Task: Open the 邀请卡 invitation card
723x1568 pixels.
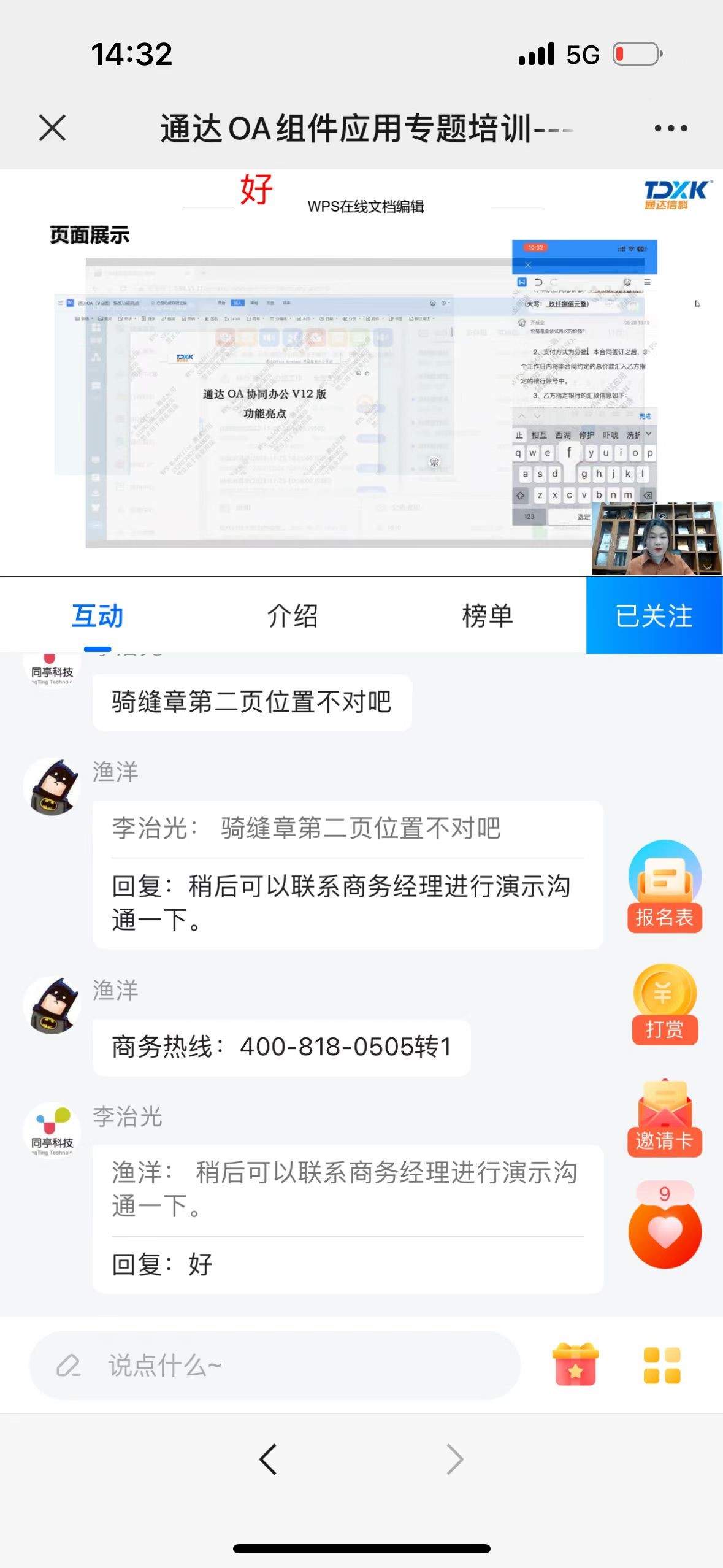Action: [665, 1118]
